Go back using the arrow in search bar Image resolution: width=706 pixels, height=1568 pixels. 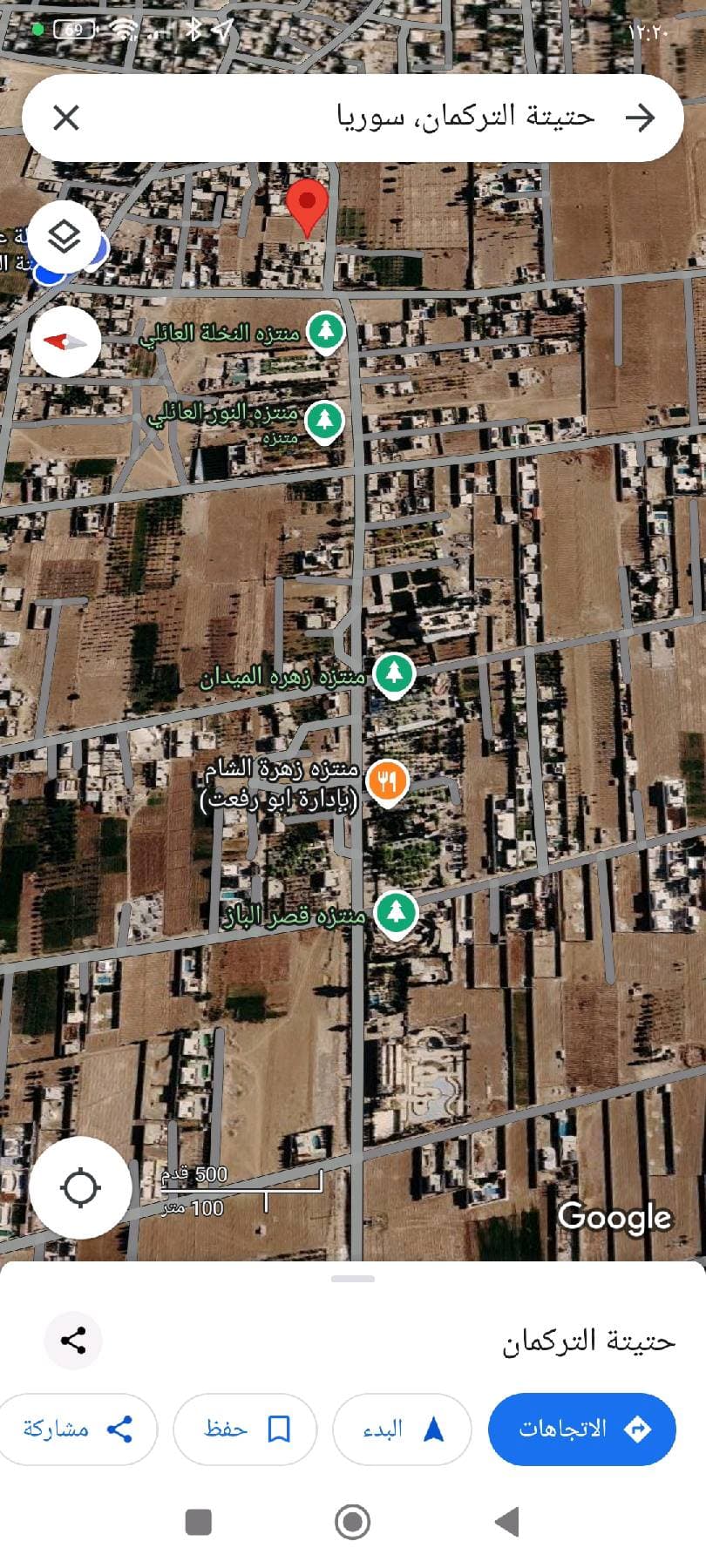click(641, 118)
